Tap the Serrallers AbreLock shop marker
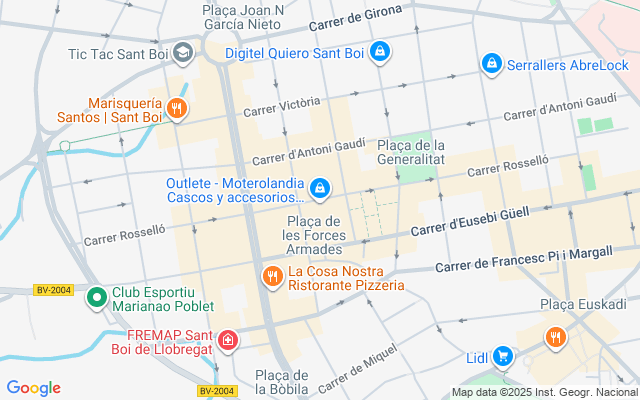640x400 pixels. [491, 64]
